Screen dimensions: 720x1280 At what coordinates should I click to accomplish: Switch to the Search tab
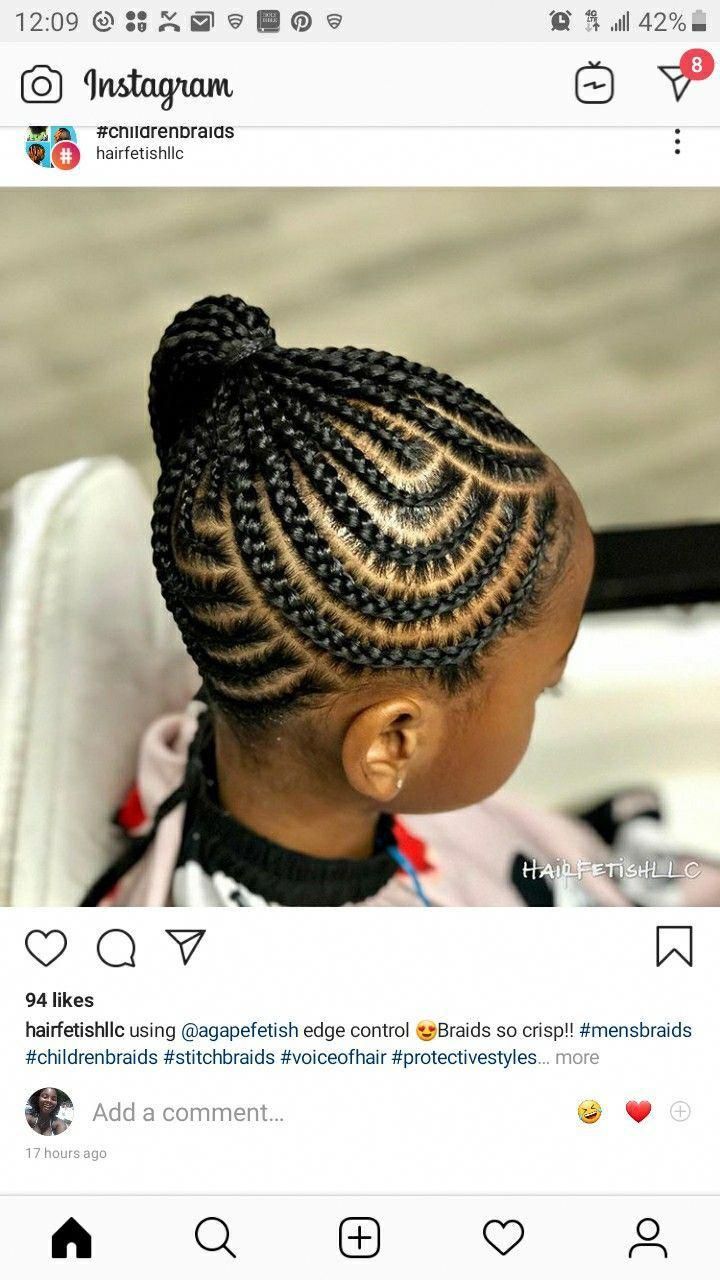(x=215, y=1238)
